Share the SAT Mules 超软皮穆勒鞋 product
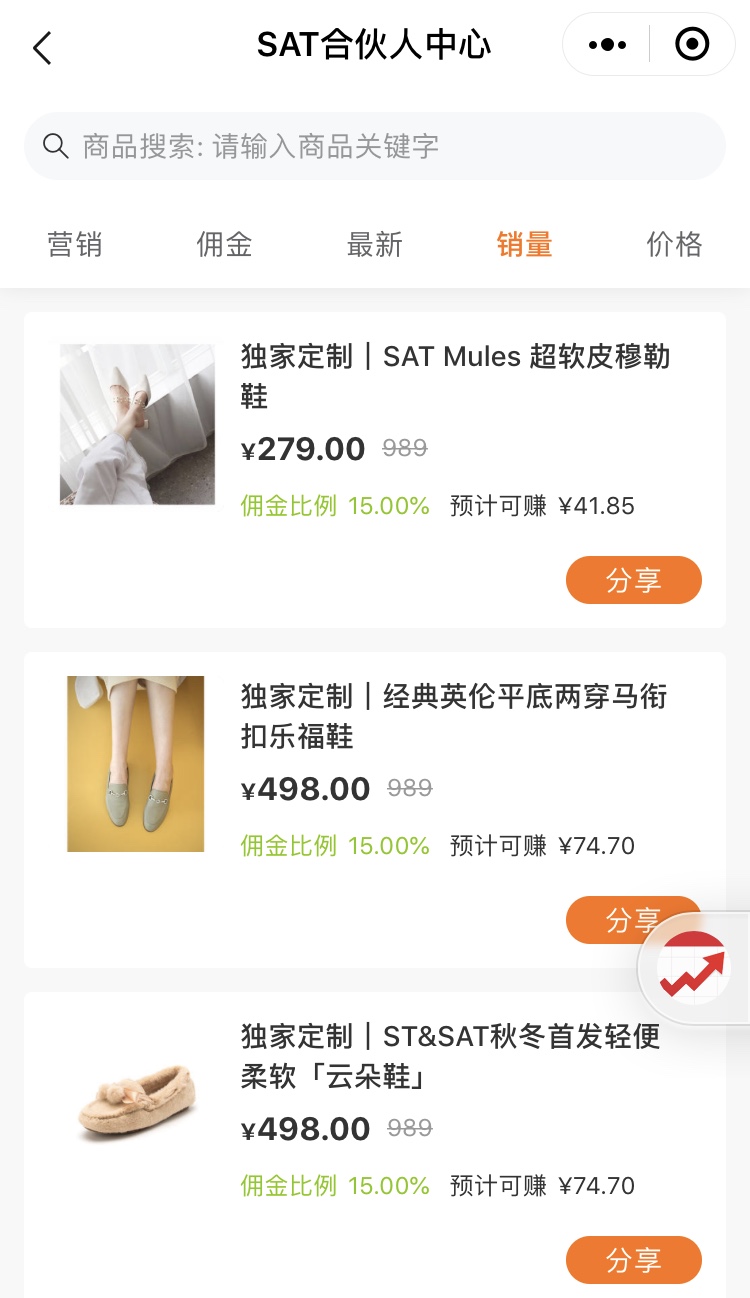The height and width of the screenshot is (1298, 750). 633,580
